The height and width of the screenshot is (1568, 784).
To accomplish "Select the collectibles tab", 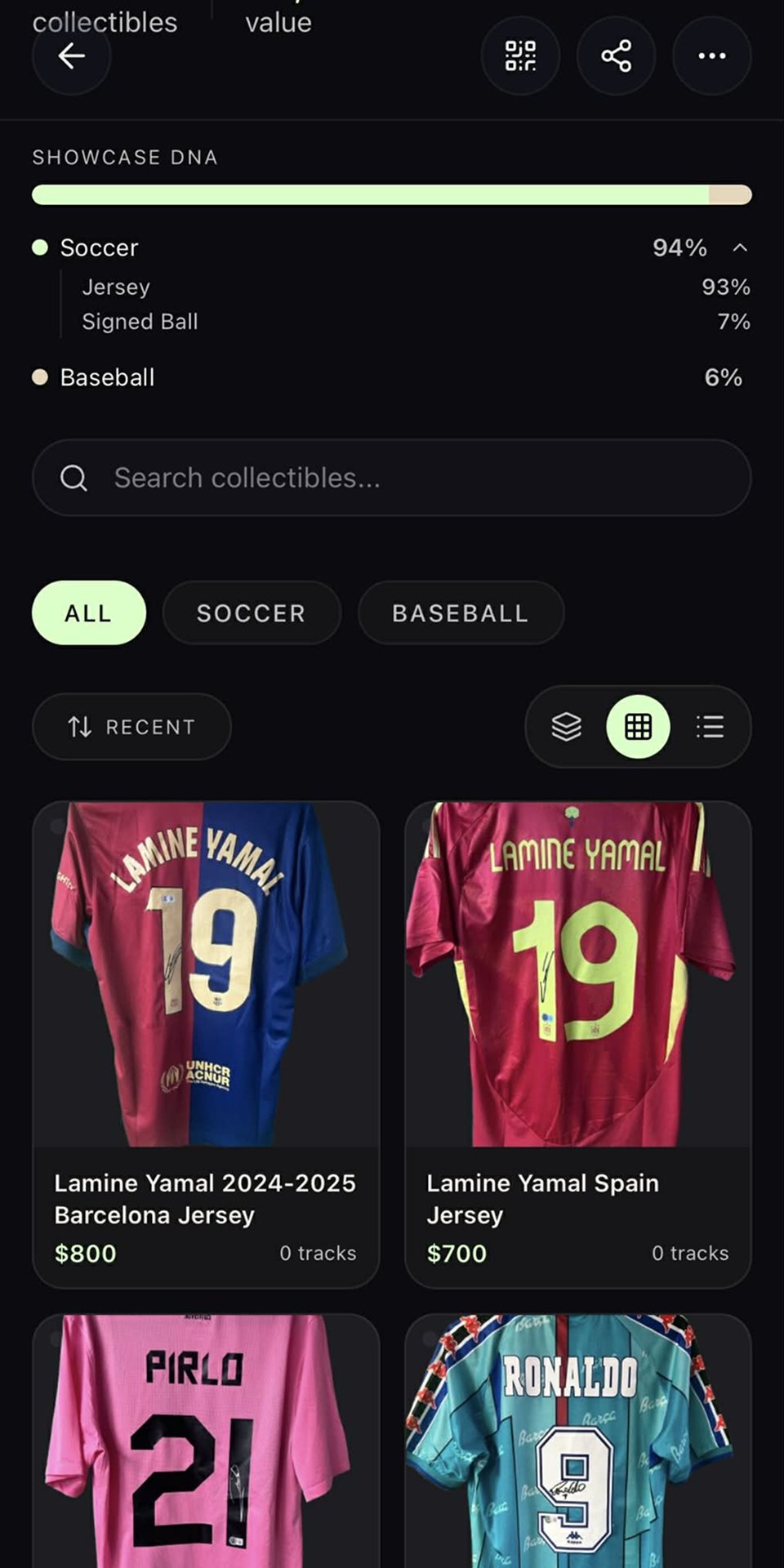I will tap(105, 22).
